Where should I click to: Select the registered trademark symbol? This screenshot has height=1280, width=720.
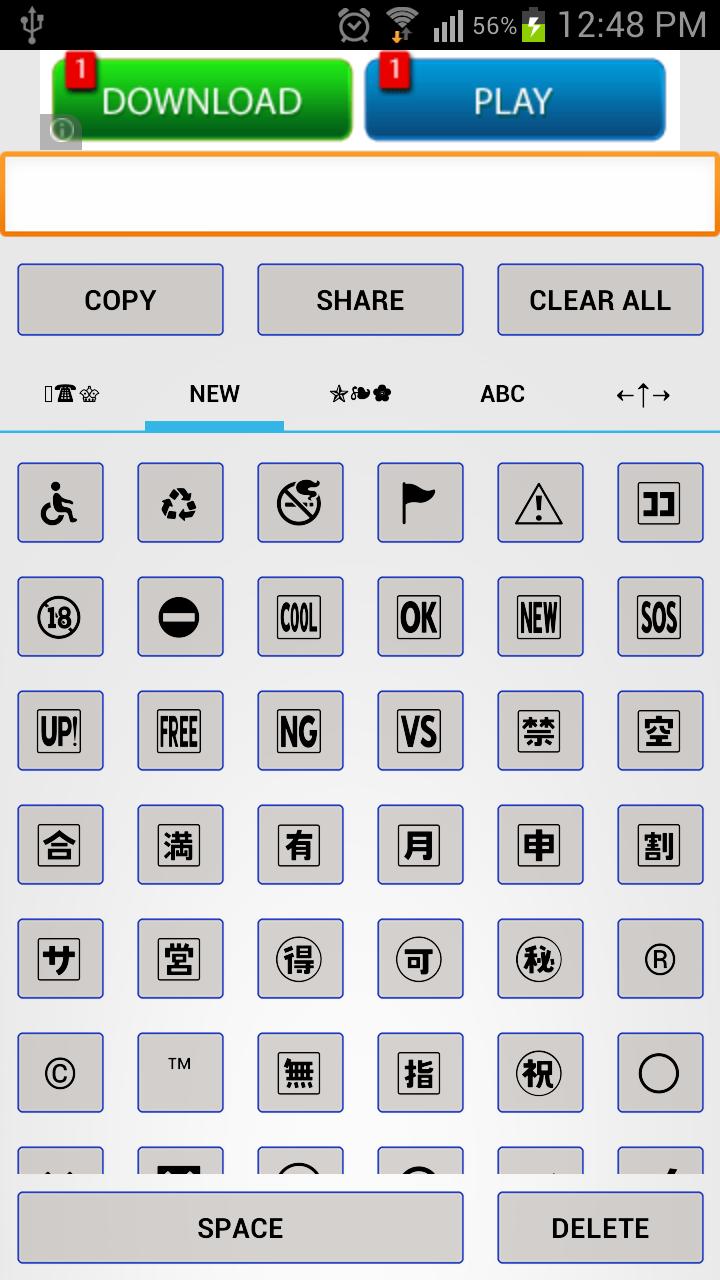pos(660,958)
